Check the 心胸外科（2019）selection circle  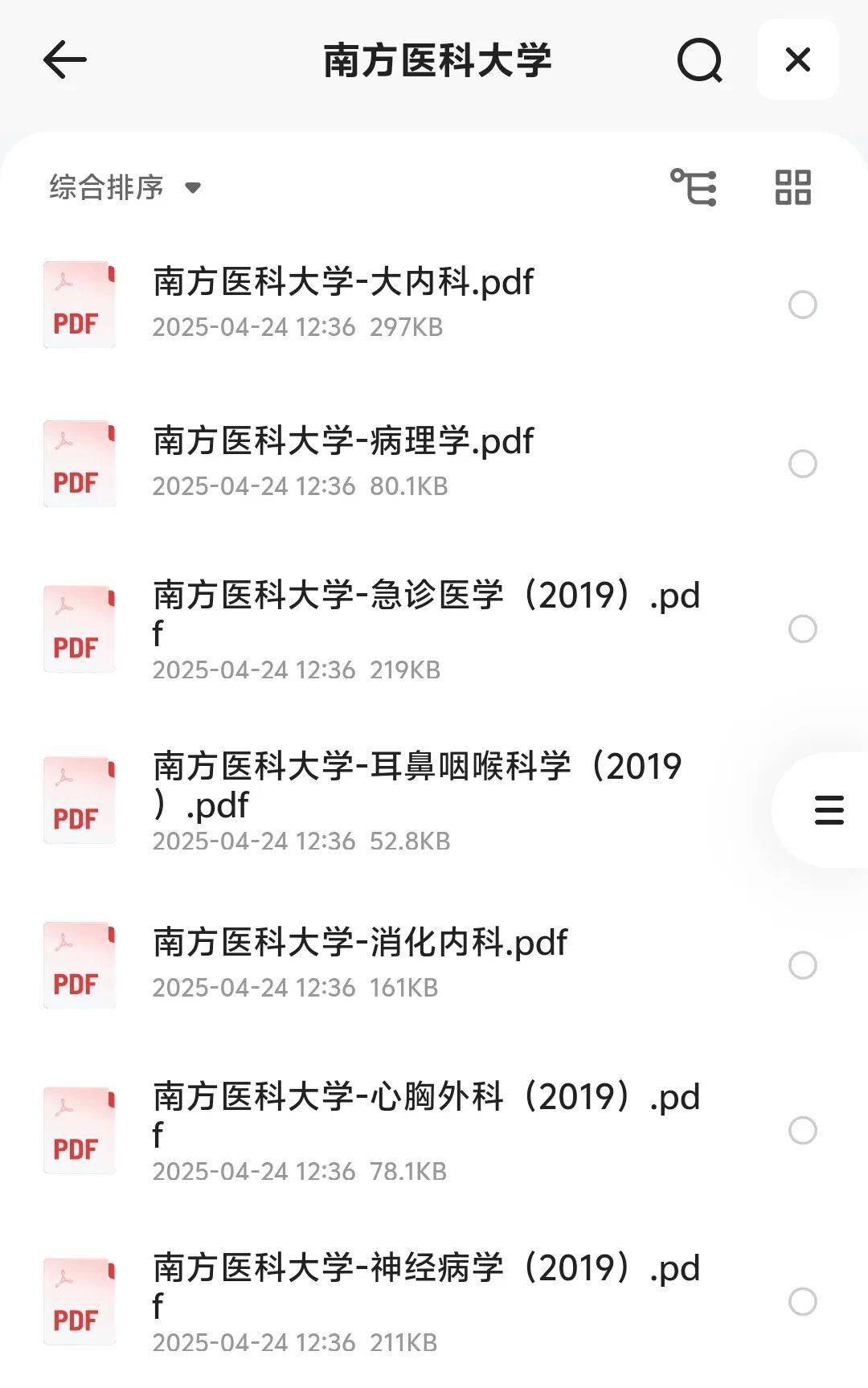click(x=802, y=1130)
